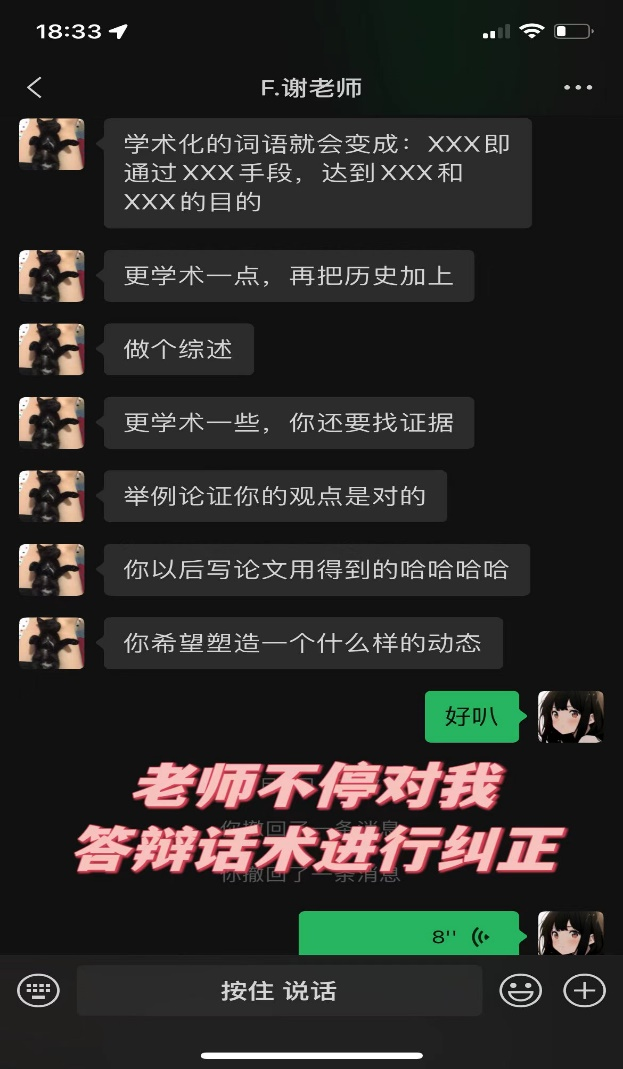The width and height of the screenshot is (623, 1069).
Task: Play the 8-second voice message
Action: click(x=409, y=936)
